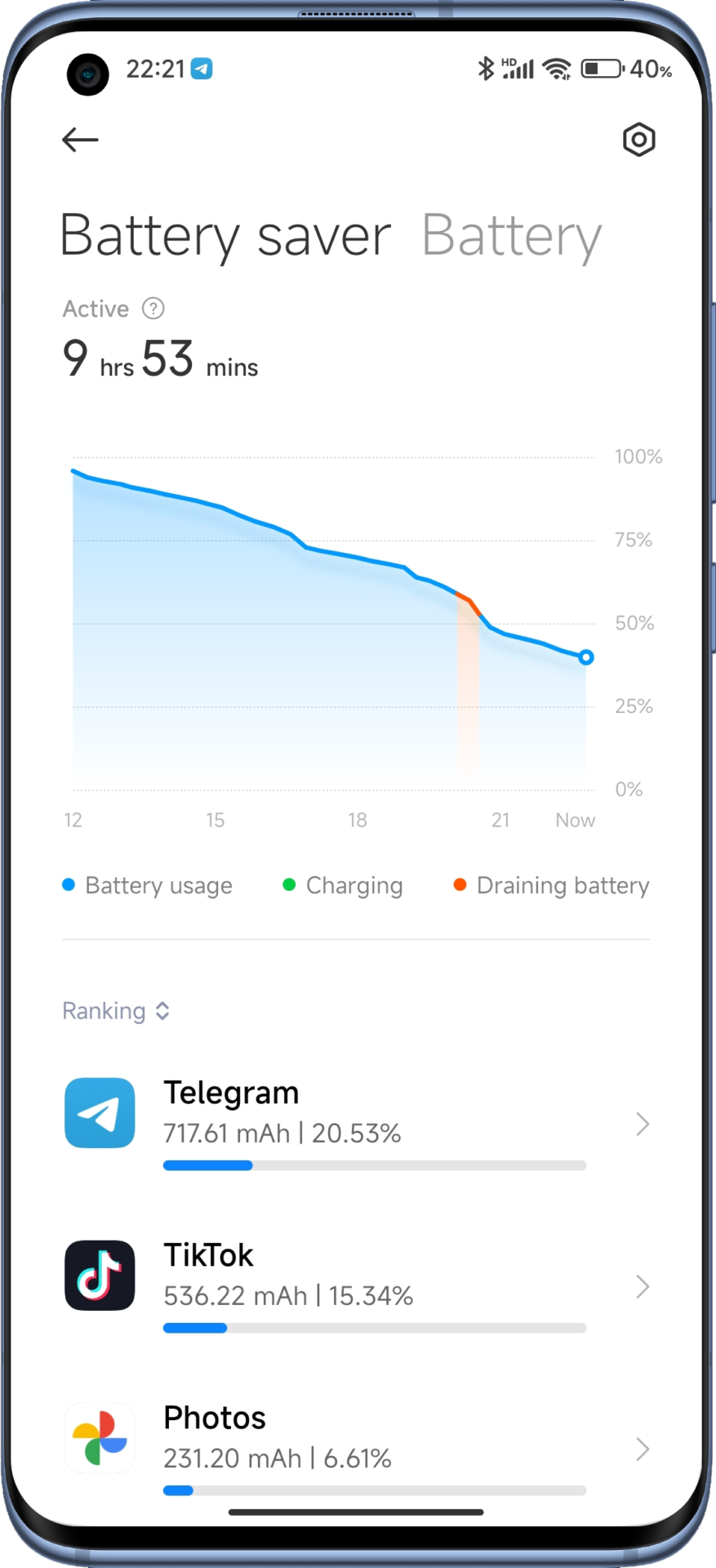Open the Ranking sort dropdown
This screenshot has height=1568, width=716.
click(x=116, y=1011)
